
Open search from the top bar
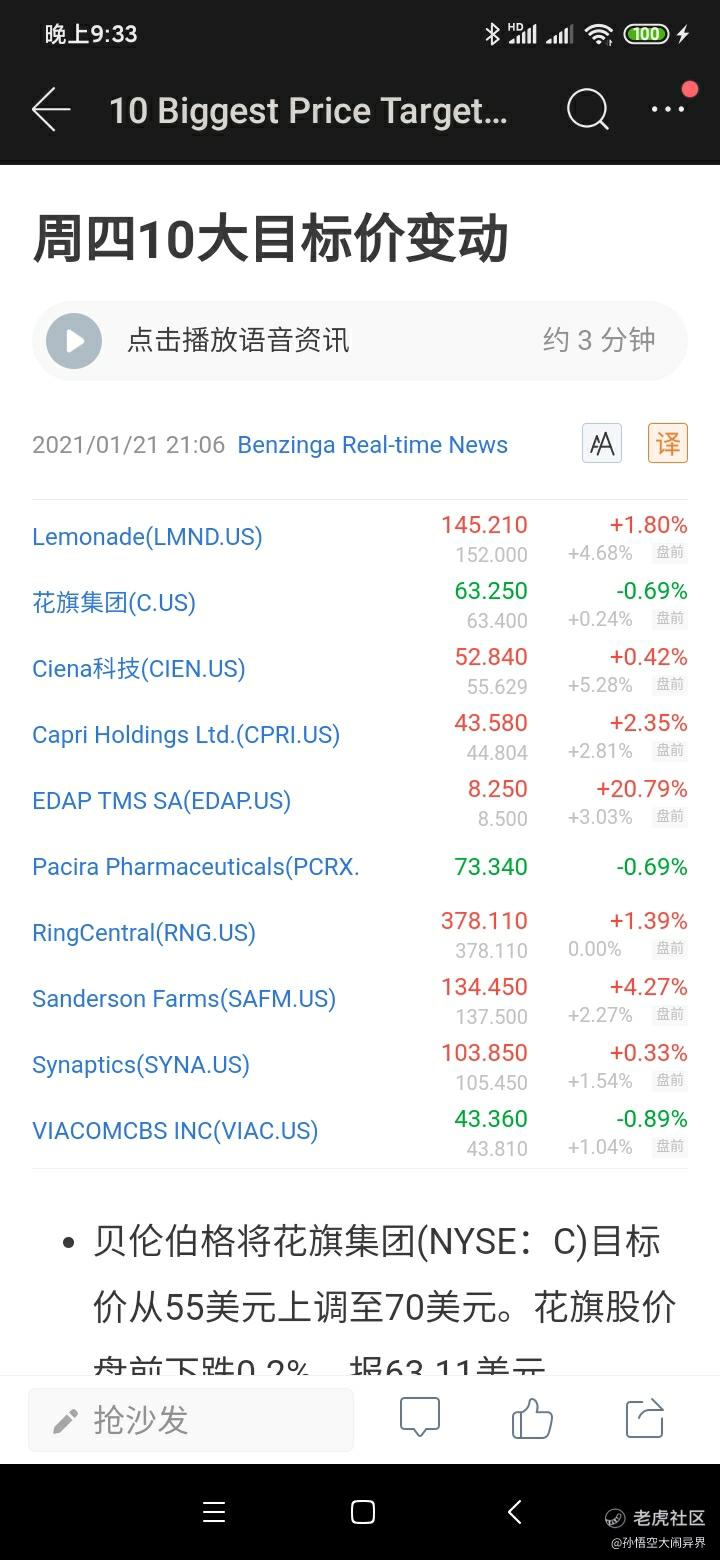tap(588, 110)
